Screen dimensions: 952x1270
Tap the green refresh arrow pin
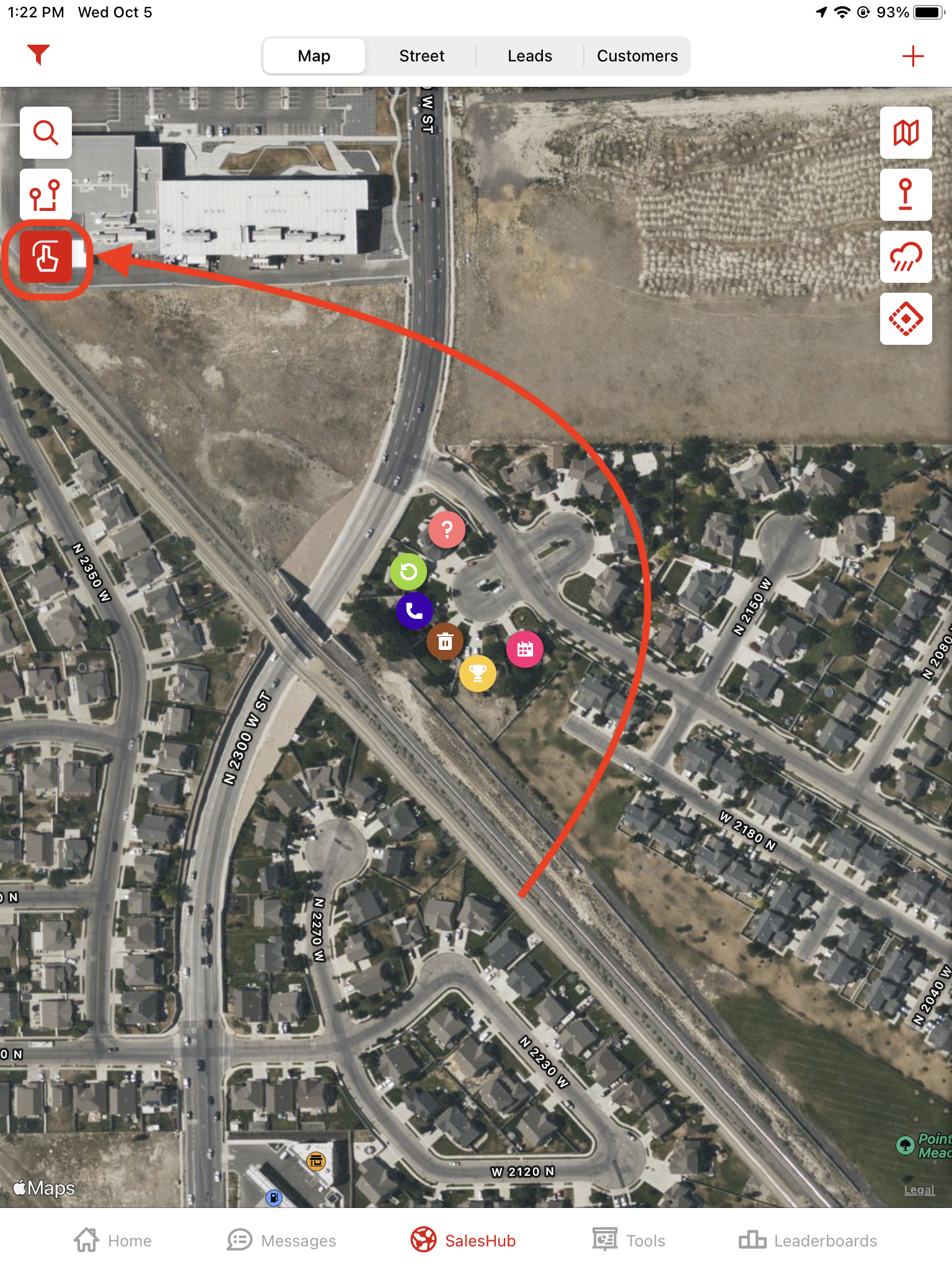pyautogui.click(x=408, y=571)
